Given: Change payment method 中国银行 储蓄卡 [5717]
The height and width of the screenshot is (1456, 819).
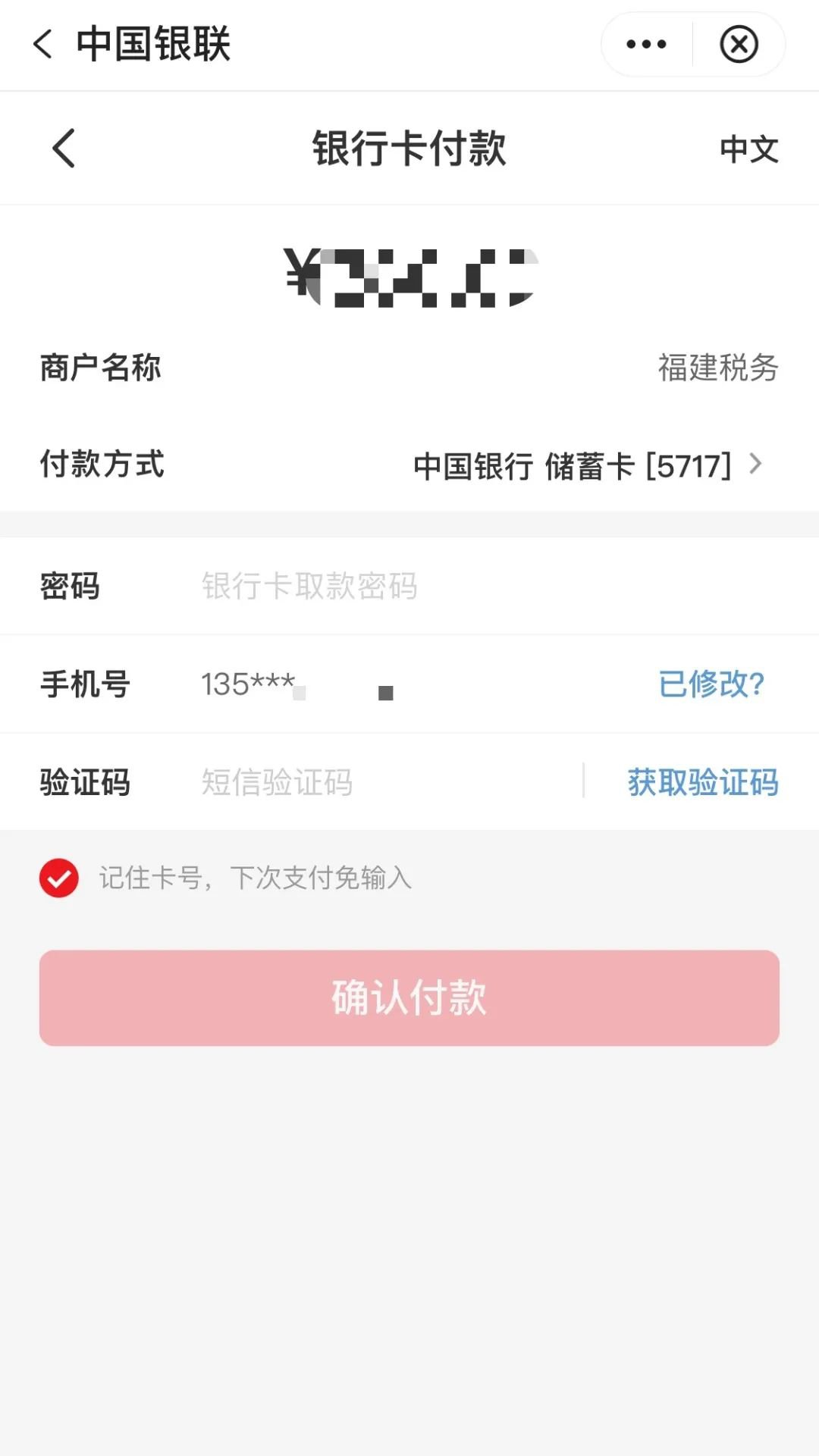Looking at the screenshot, I should coord(588,465).
